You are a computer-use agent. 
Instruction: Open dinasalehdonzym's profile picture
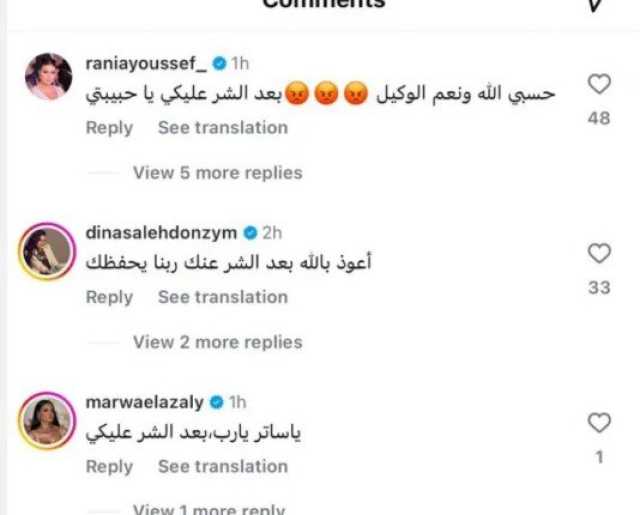pos(48,249)
